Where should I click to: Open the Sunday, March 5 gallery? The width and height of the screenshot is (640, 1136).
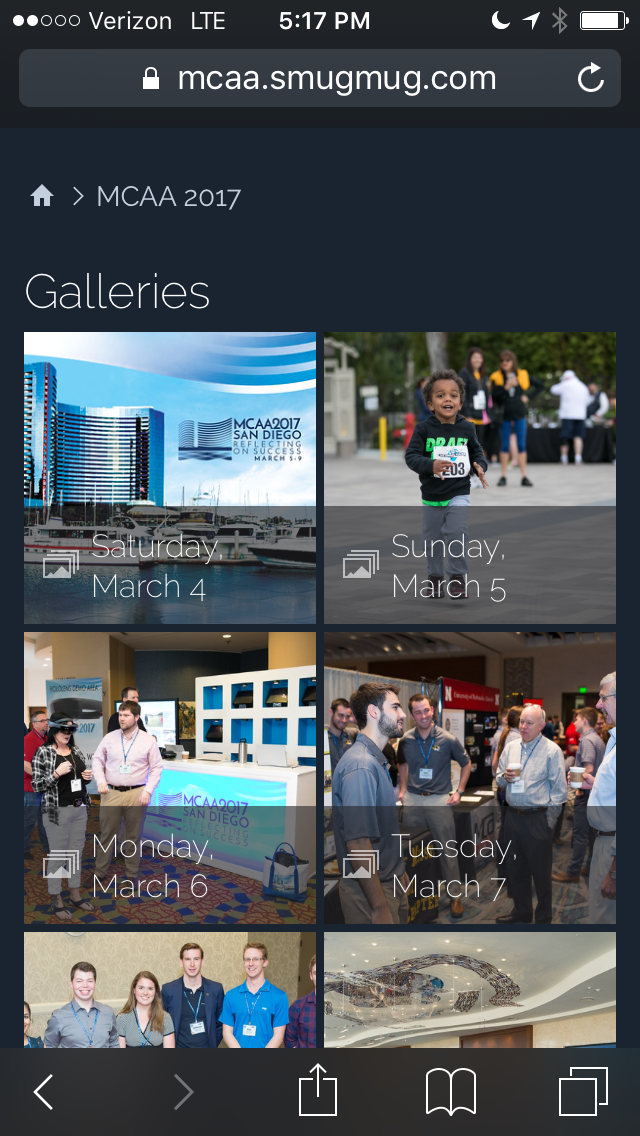point(470,478)
